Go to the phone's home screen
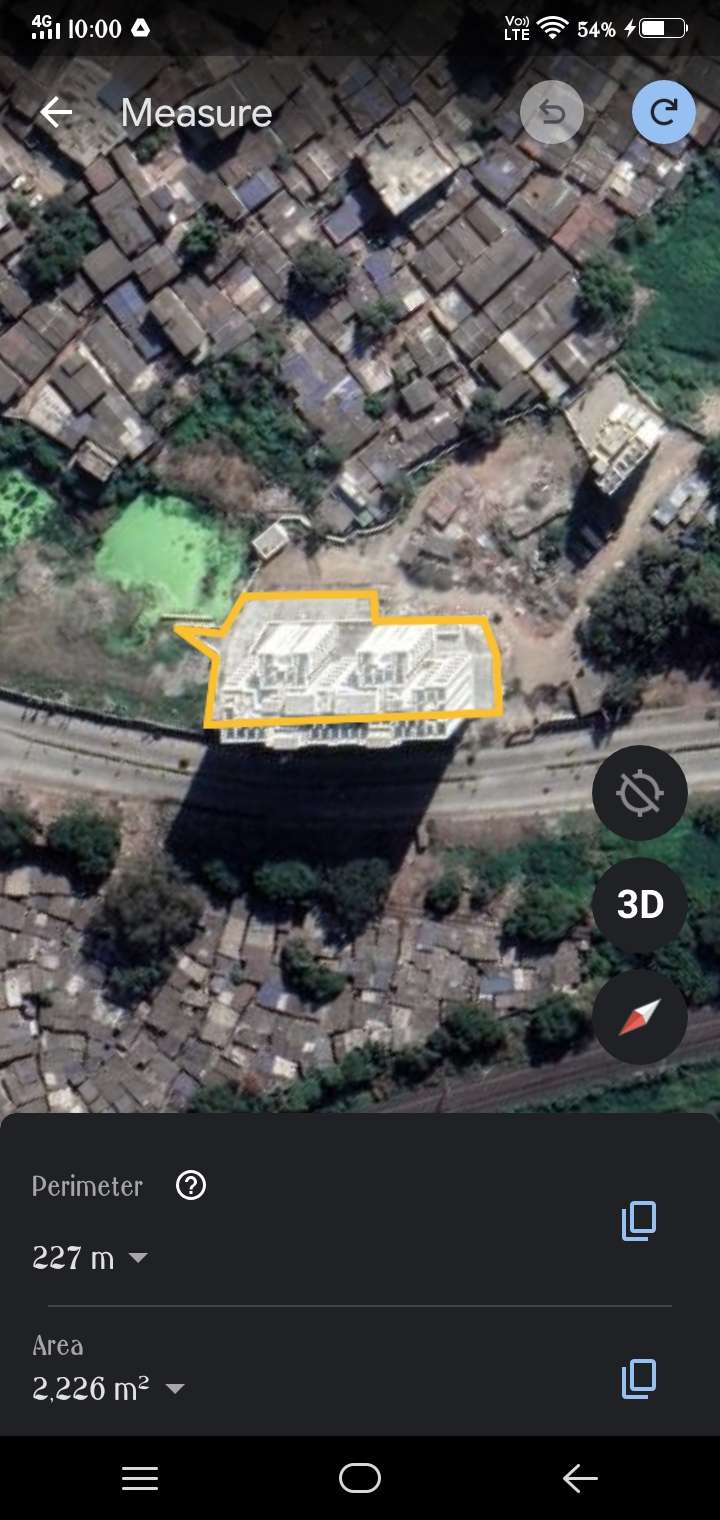 pos(360,1478)
